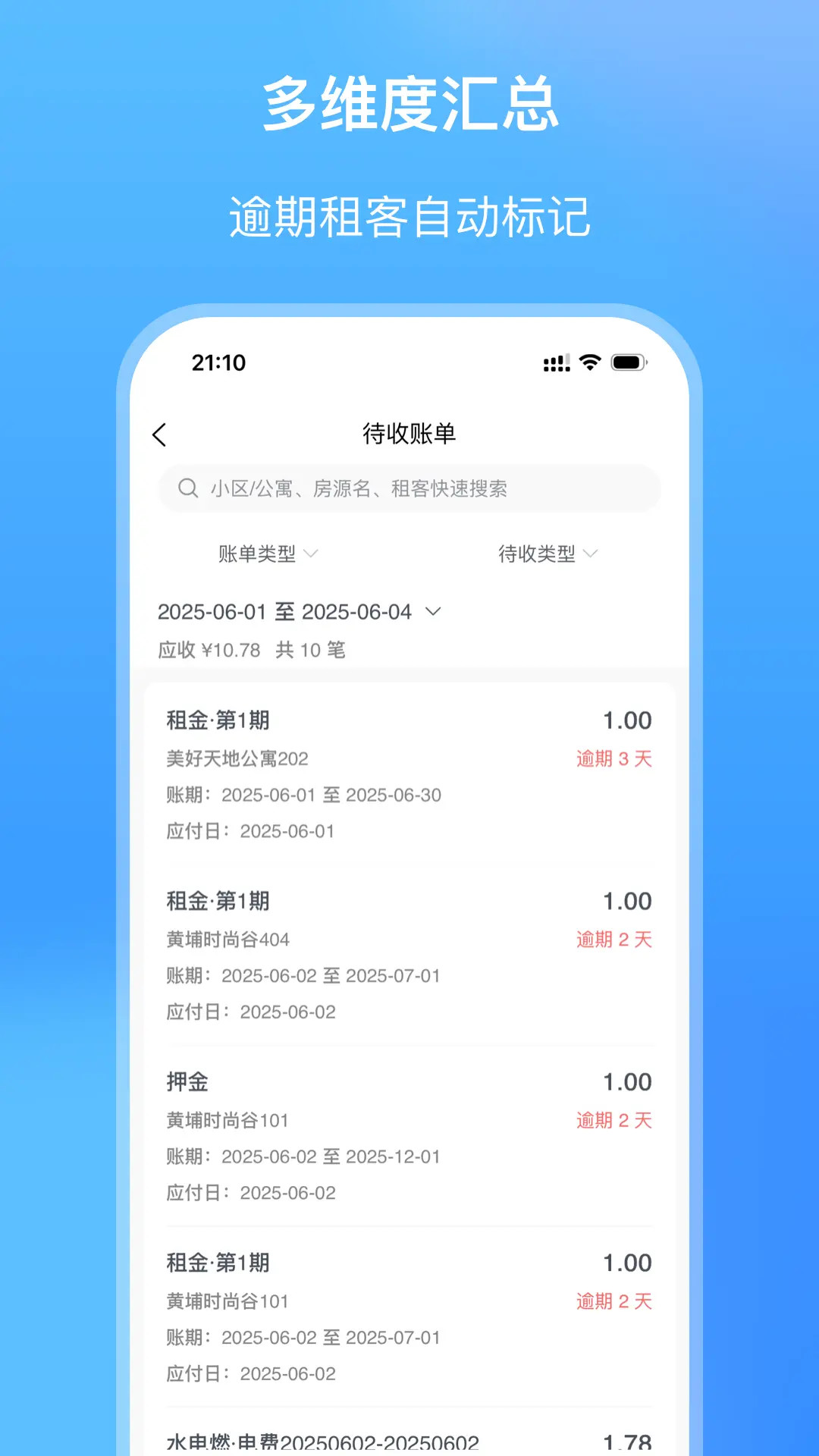Tap the battery indicator in the status bar
The height and width of the screenshot is (1456, 819).
(x=627, y=362)
